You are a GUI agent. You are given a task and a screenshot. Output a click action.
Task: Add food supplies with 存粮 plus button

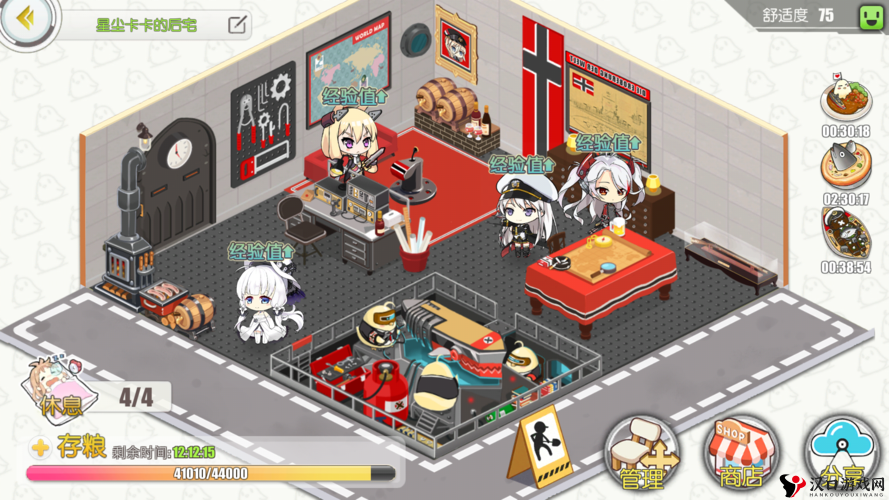click(x=40, y=447)
